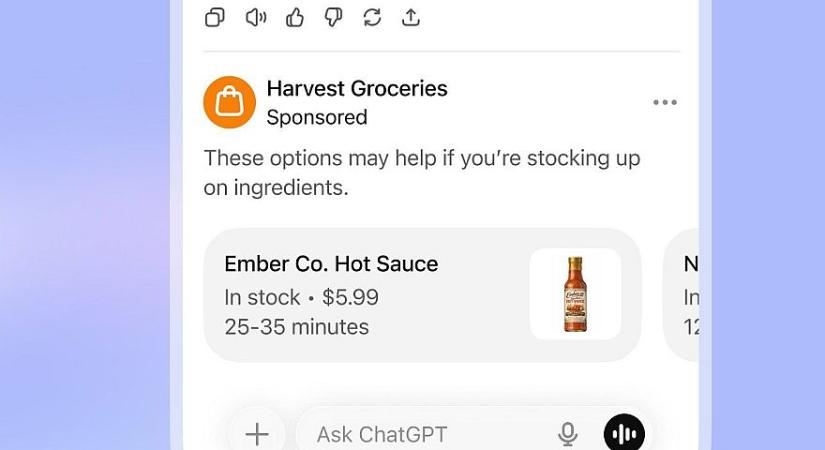Open the Ember Co. Hot Sauce card
The width and height of the screenshot is (825, 450).
421,295
